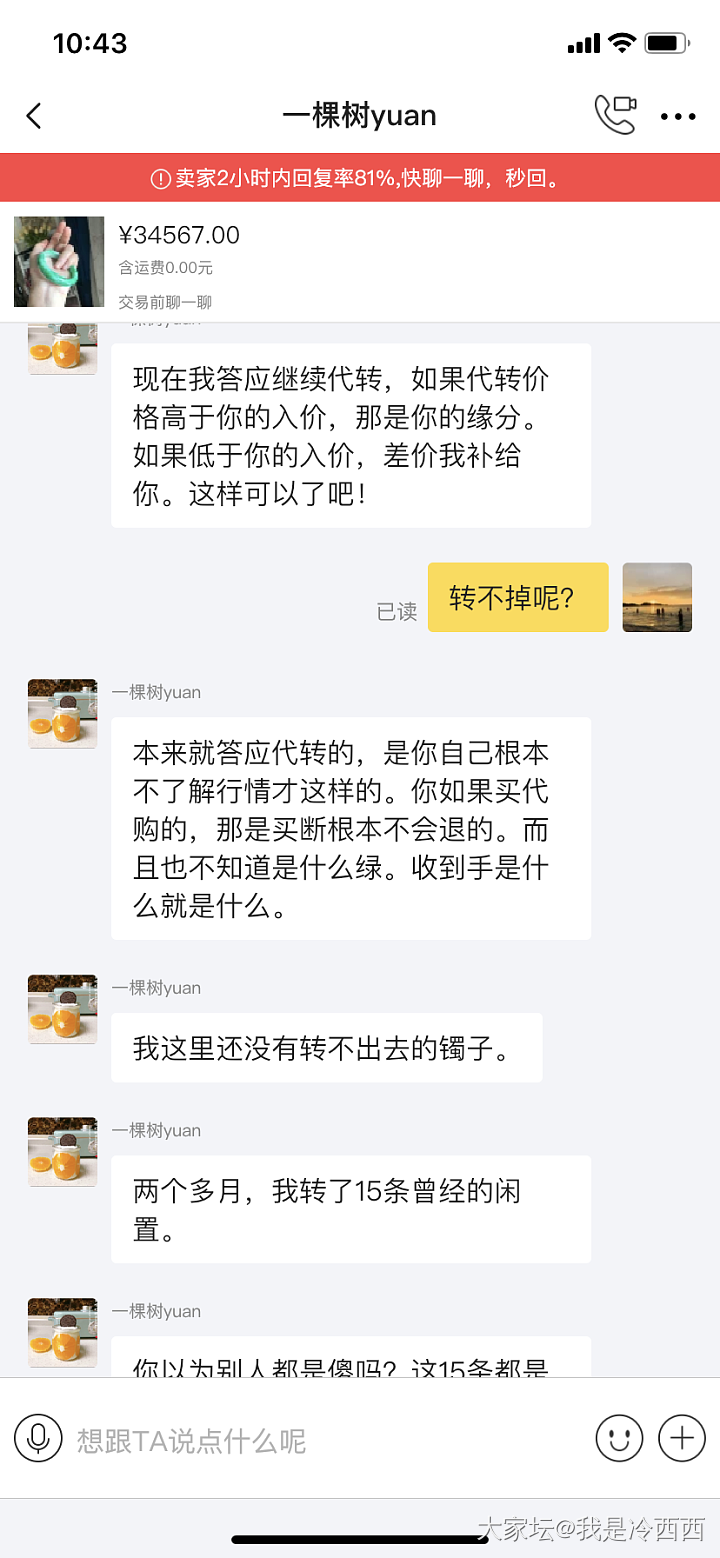The height and width of the screenshot is (1558, 720).
Task: Open the plus attachments menu
Action: click(x=681, y=1439)
